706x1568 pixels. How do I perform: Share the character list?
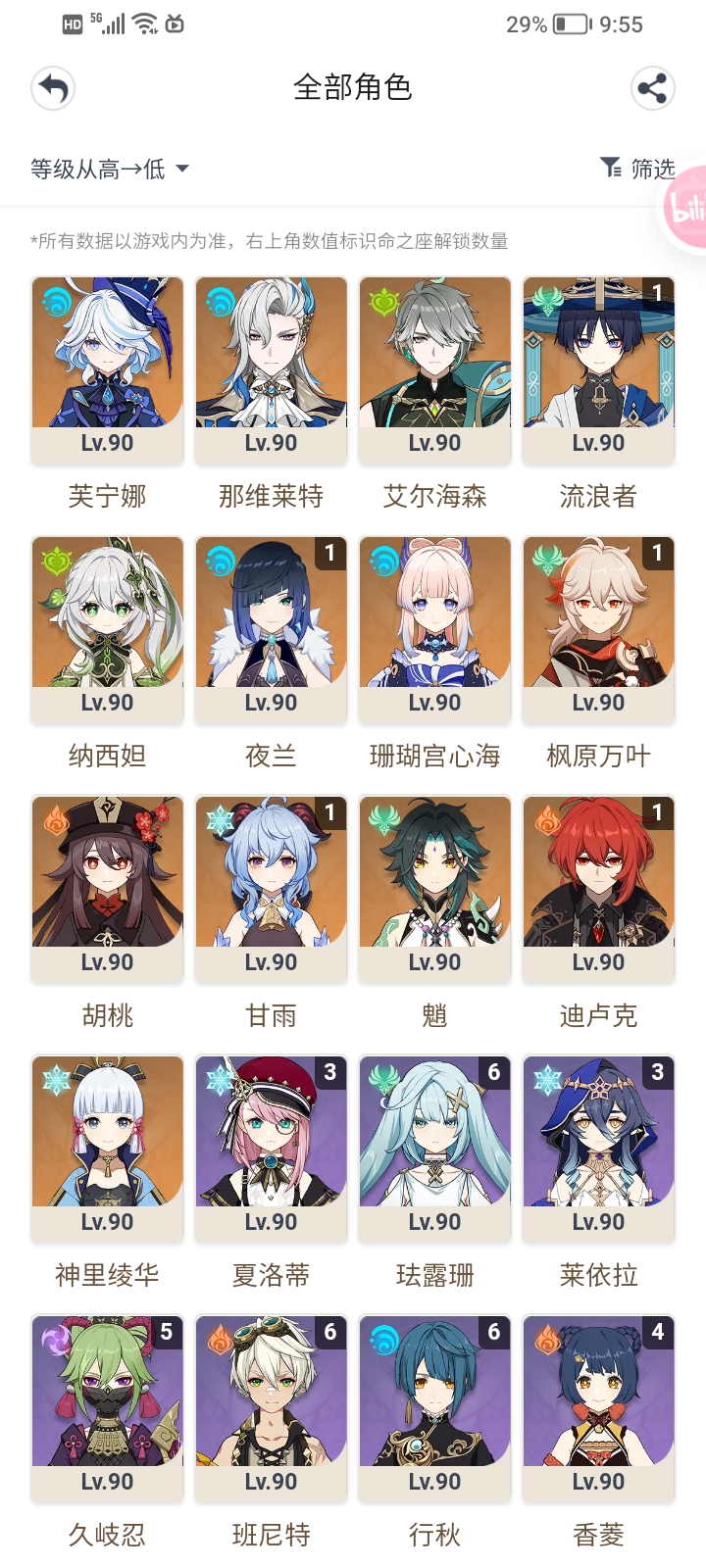coord(653,88)
